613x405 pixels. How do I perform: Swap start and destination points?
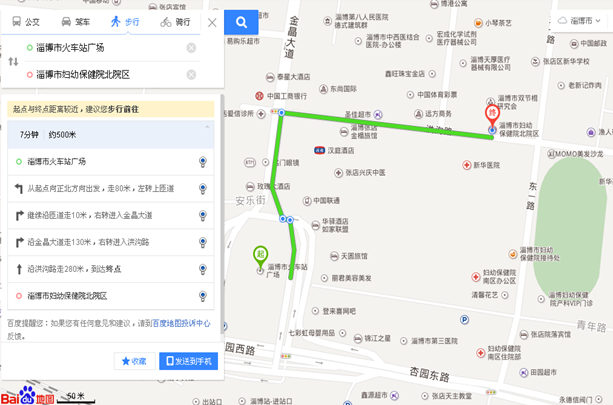tap(13, 61)
